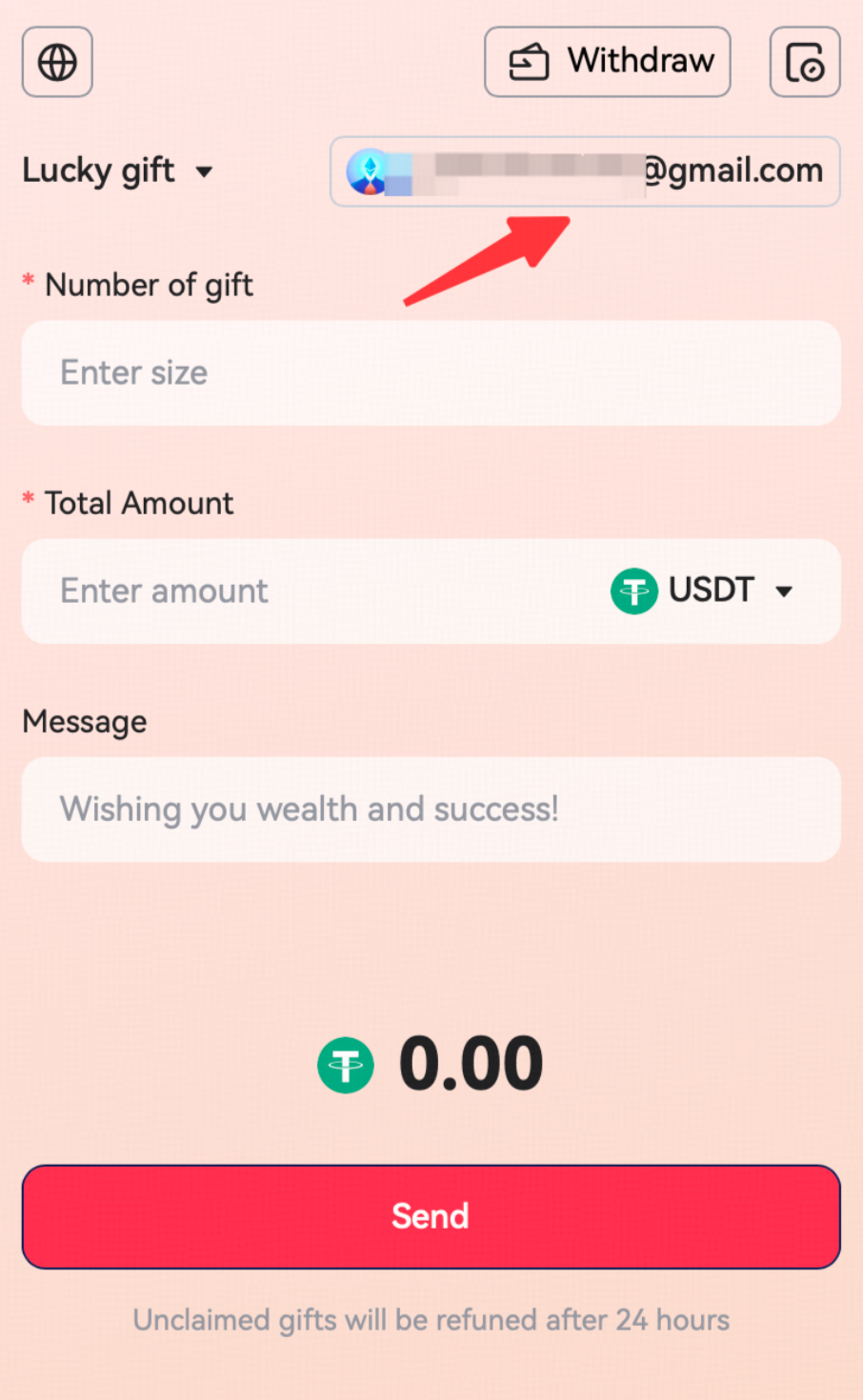Open the USDT currency dropdown
863x1400 pixels.
tap(703, 590)
